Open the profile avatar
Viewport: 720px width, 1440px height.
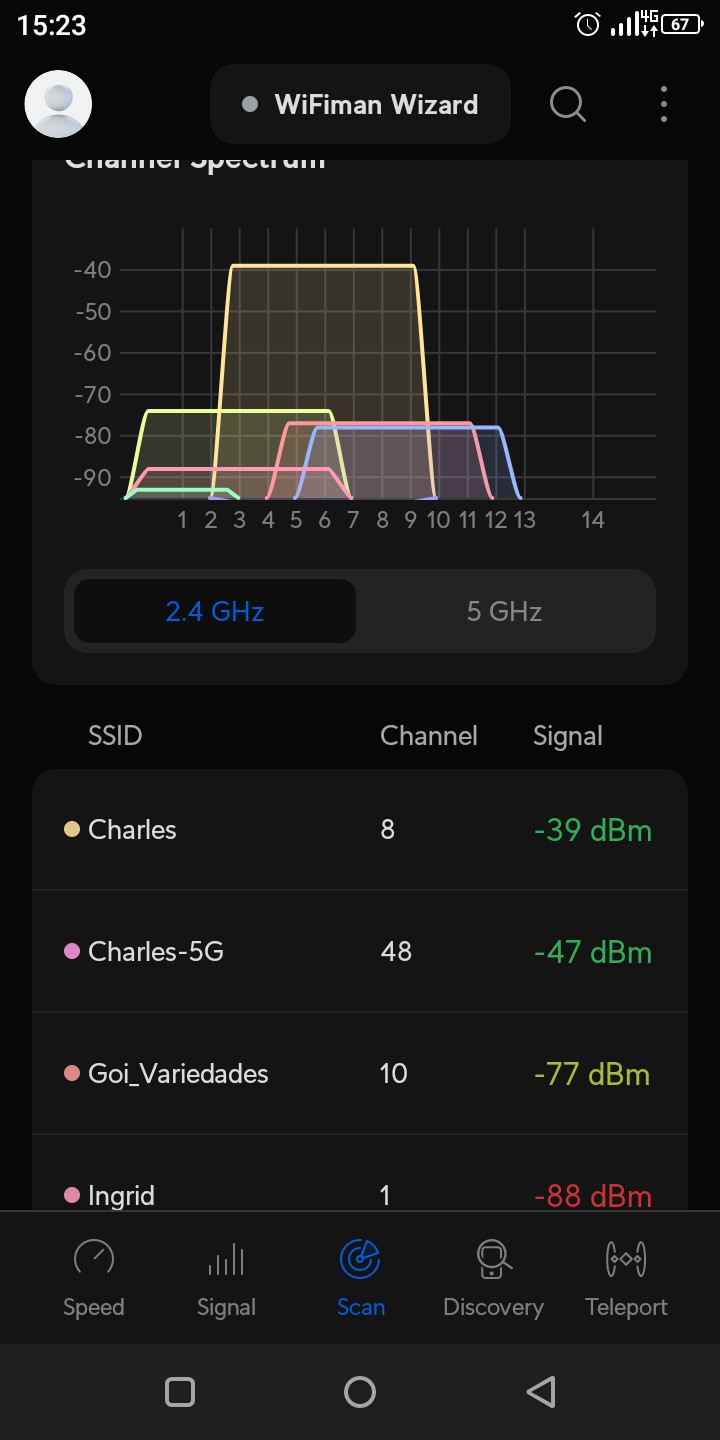58,104
